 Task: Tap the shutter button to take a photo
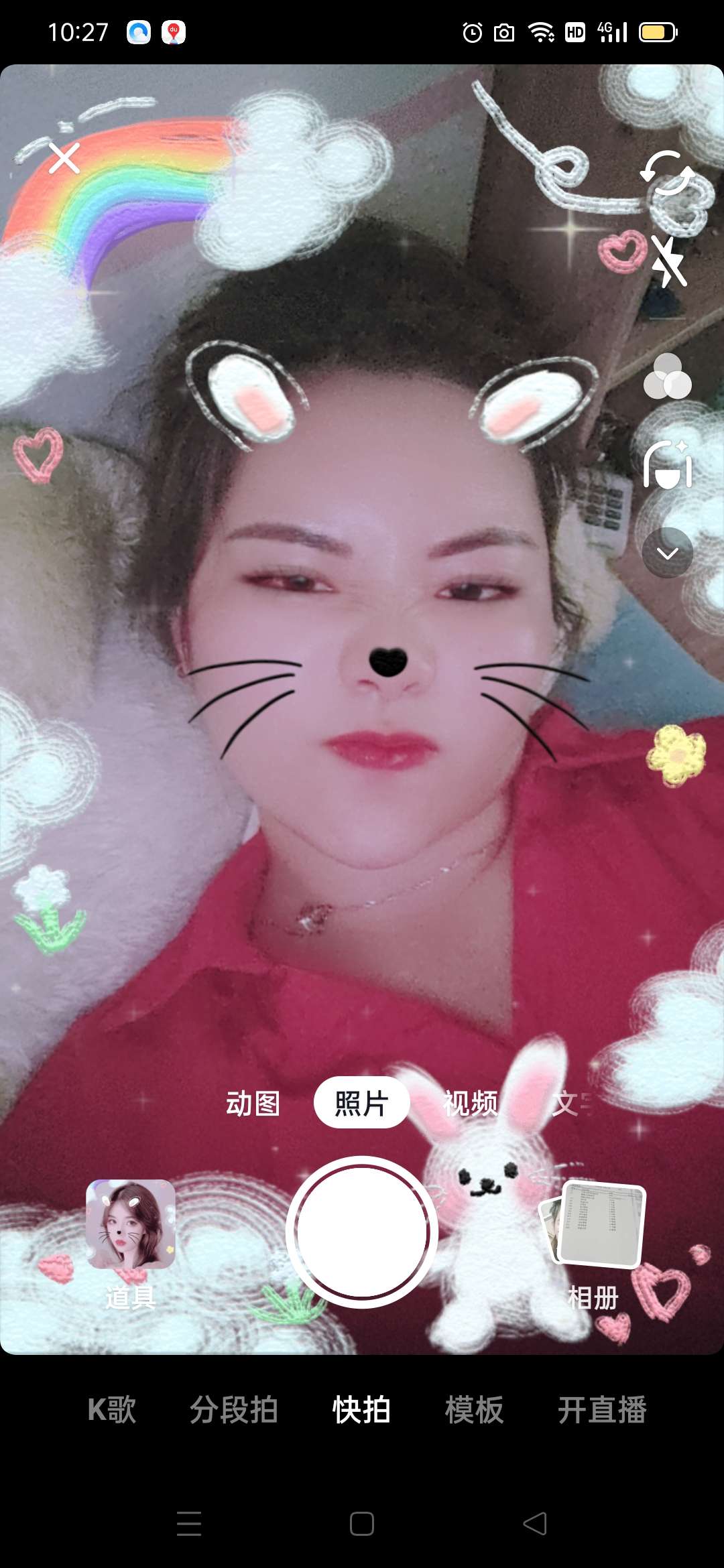(x=362, y=1232)
